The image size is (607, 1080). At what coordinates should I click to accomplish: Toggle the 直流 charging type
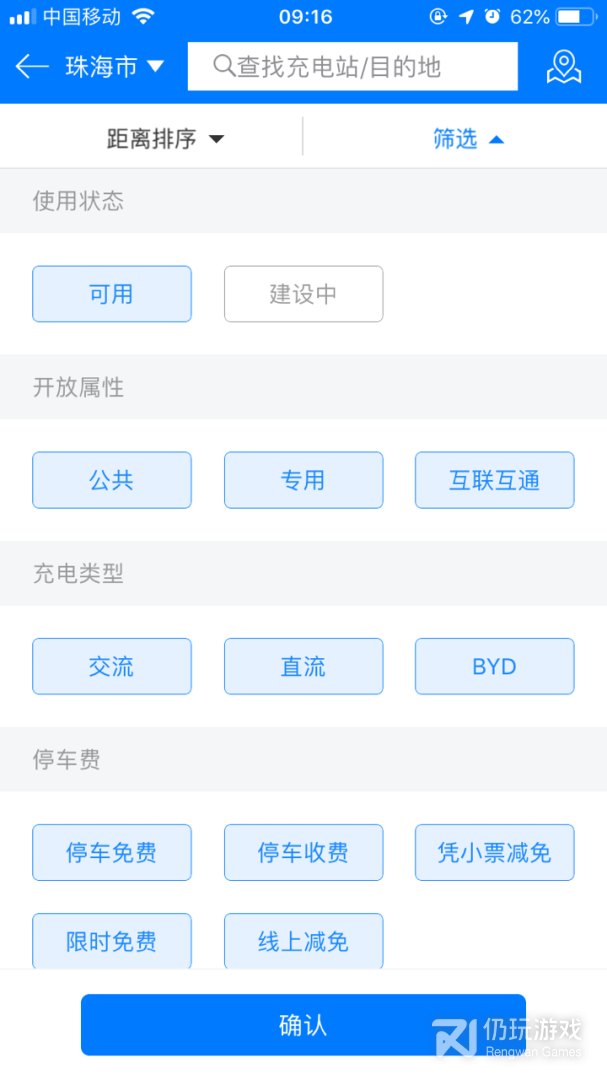point(303,666)
